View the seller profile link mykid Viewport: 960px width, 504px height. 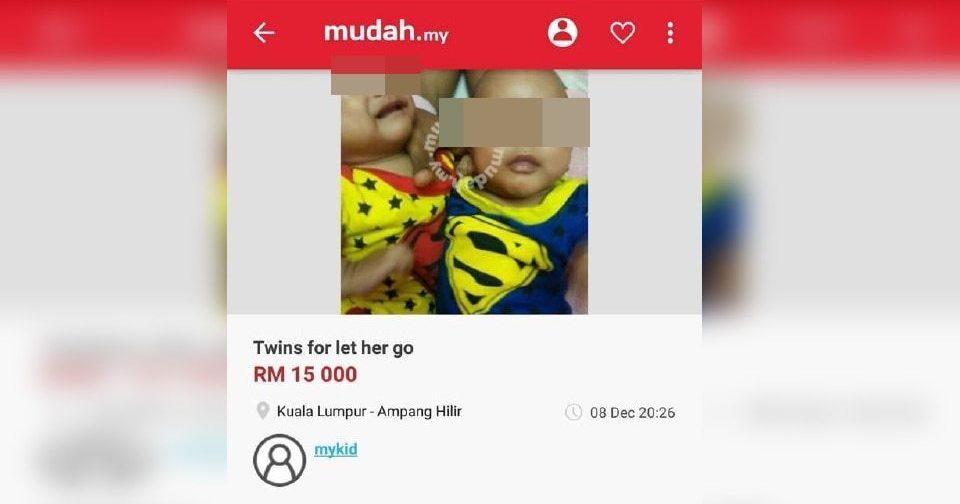pos(335,450)
